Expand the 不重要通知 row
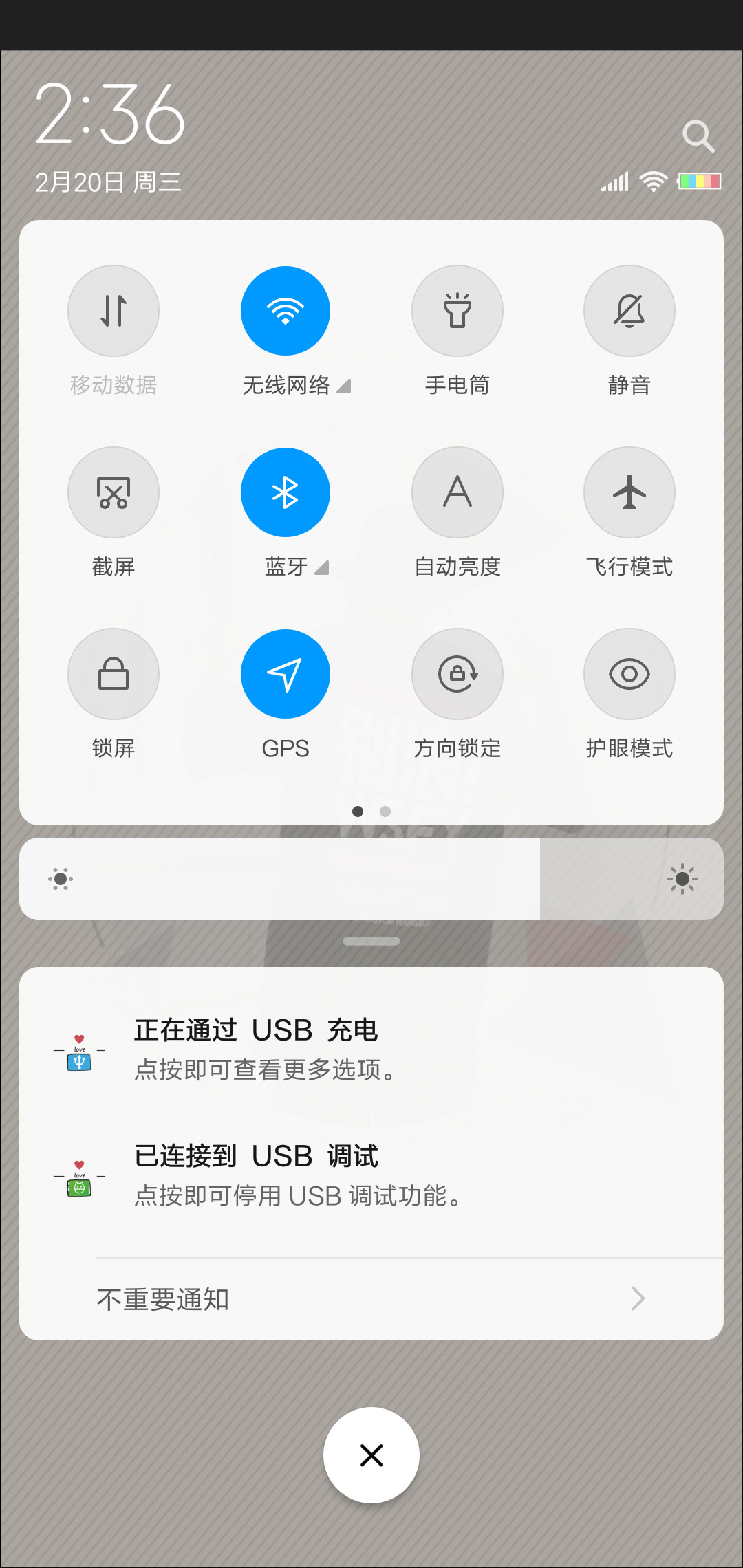743x1568 pixels. coord(371,1299)
